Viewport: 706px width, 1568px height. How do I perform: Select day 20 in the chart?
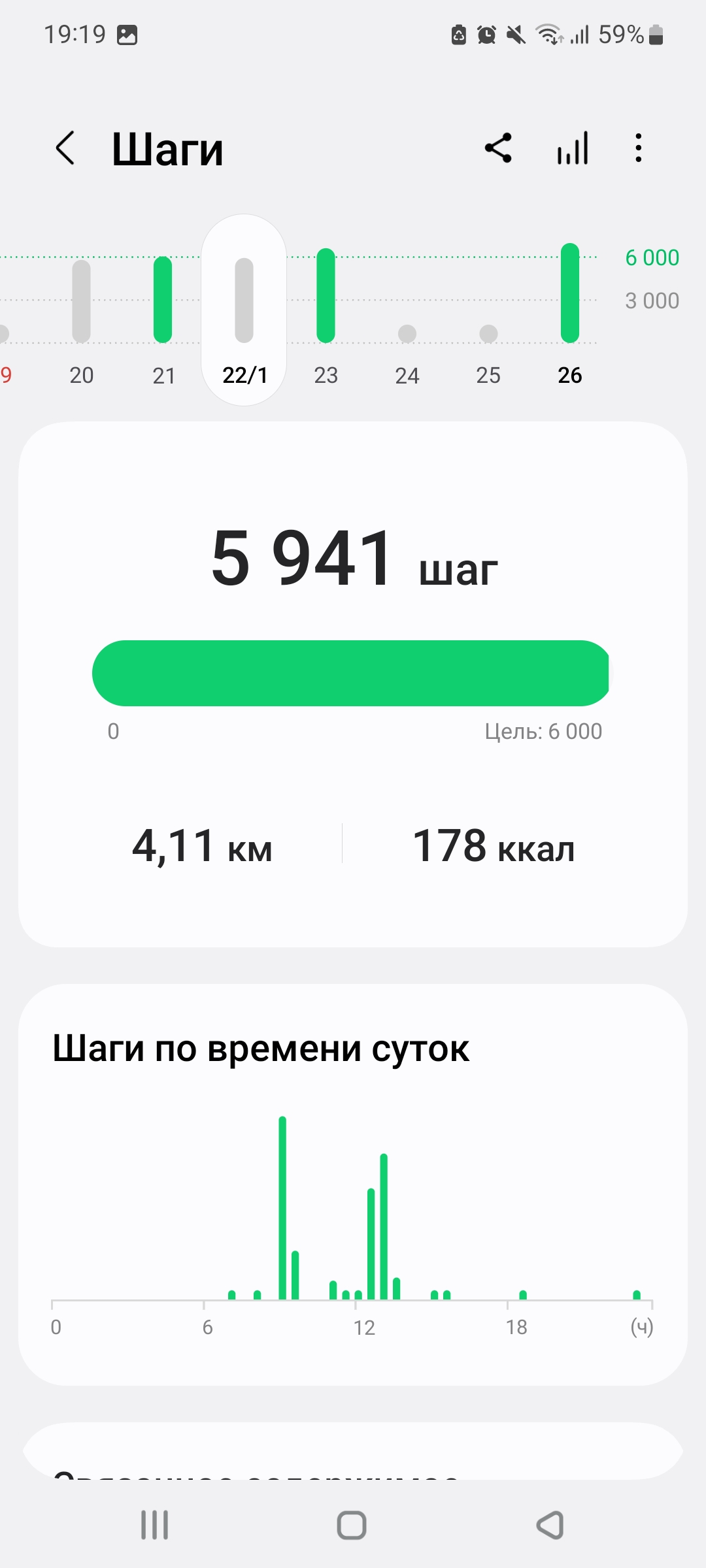click(x=81, y=314)
